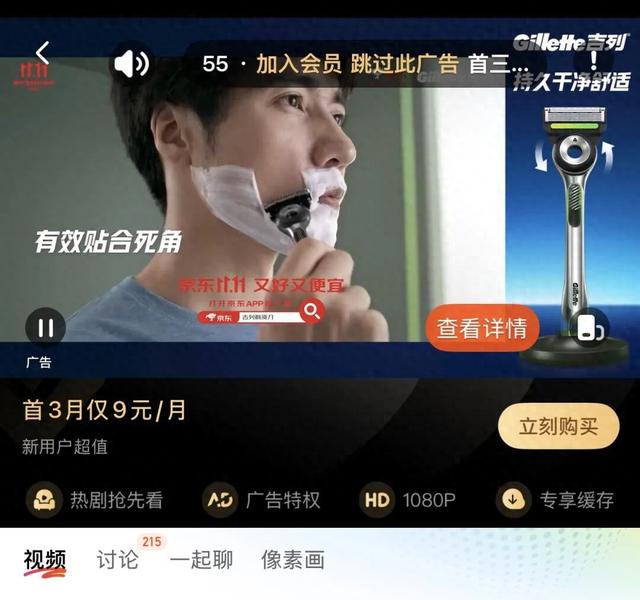The image size is (640, 600).
Task: Tap 加入会员 跳过此广告 to skip ad
Action: pyautogui.click(x=356, y=64)
